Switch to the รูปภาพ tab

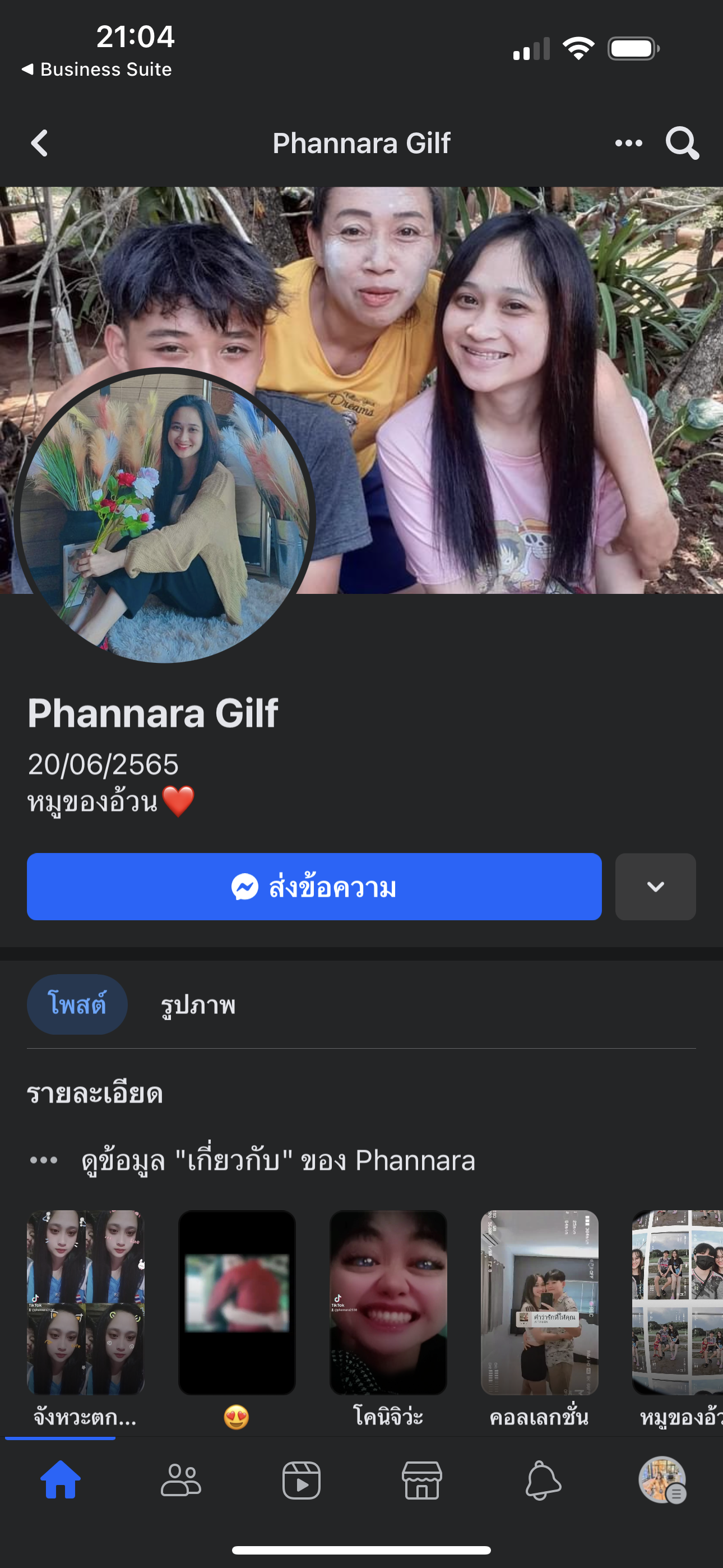[x=198, y=1004]
